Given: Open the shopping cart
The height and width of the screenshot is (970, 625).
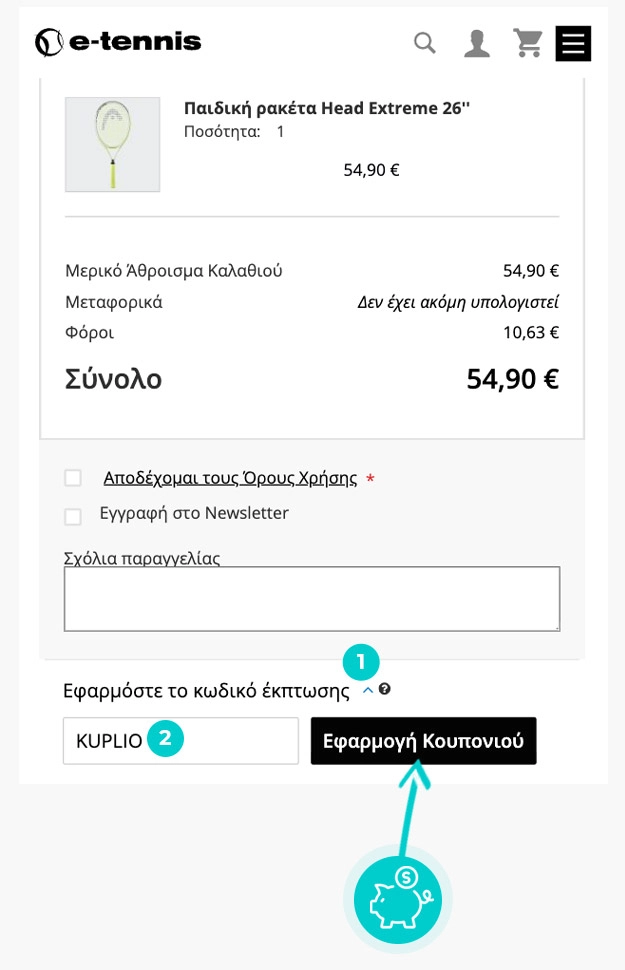Looking at the screenshot, I should tap(527, 43).
